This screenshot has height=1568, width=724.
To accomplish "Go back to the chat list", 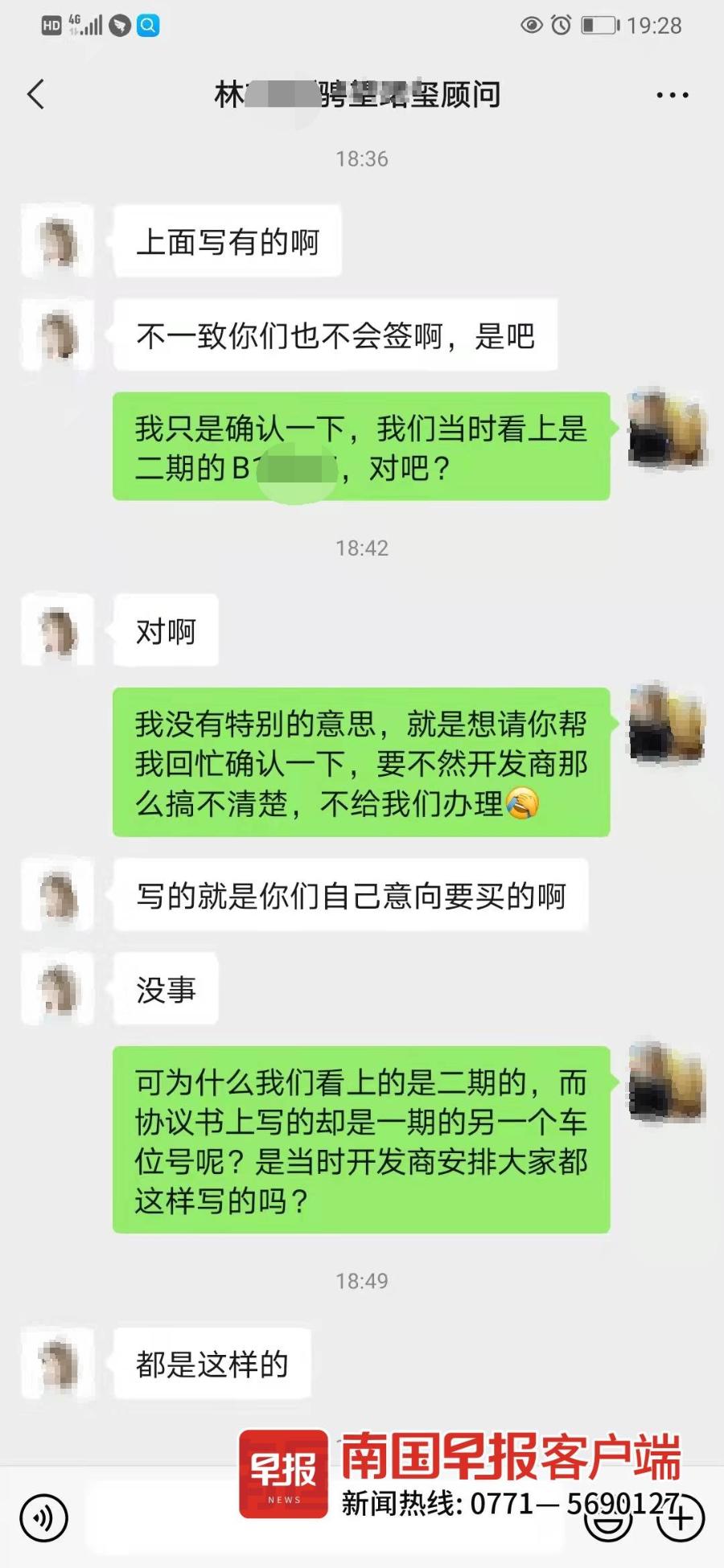I will 36,95.
